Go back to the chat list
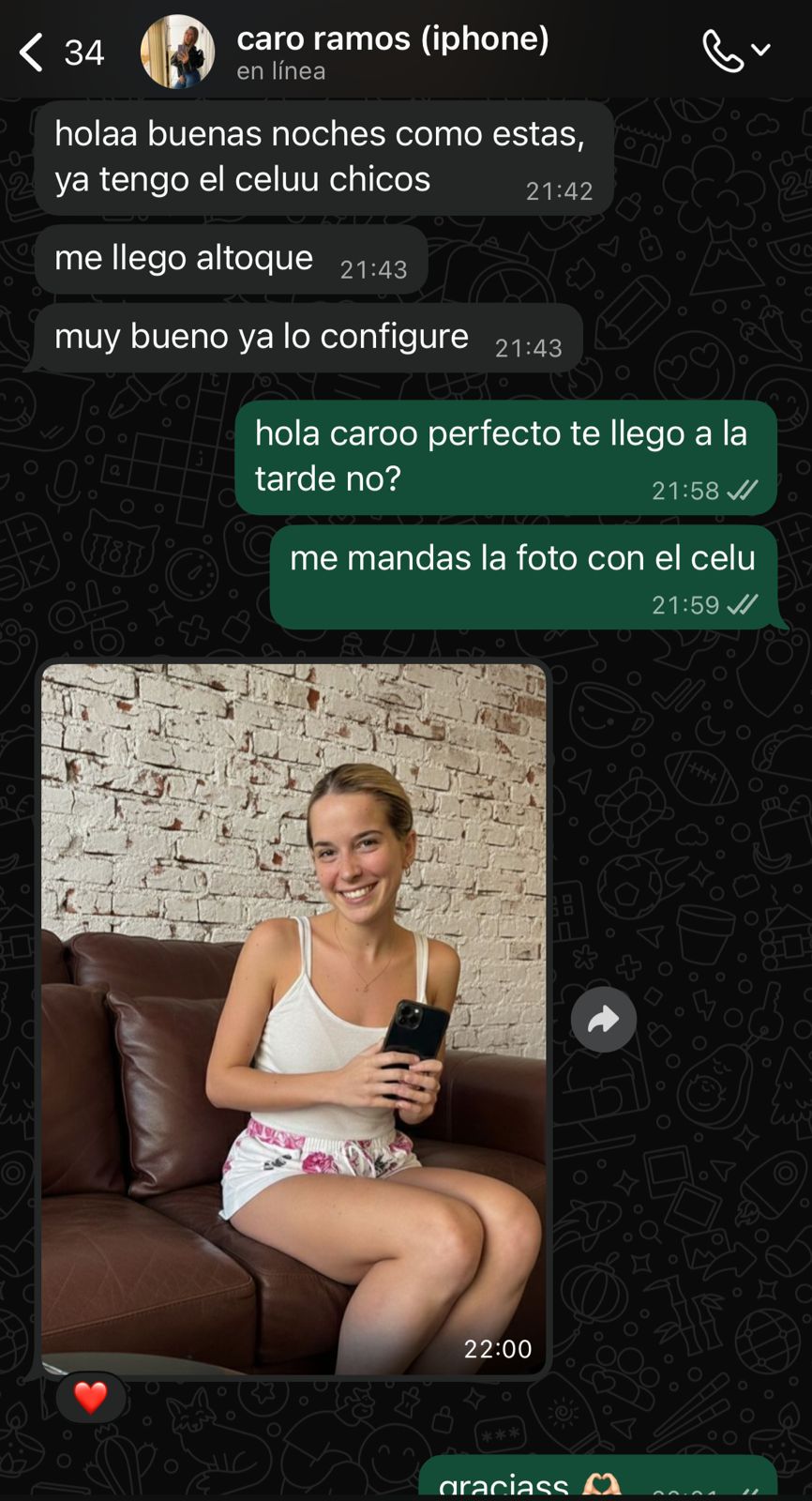This screenshot has height=1501, width=812. 33,53
